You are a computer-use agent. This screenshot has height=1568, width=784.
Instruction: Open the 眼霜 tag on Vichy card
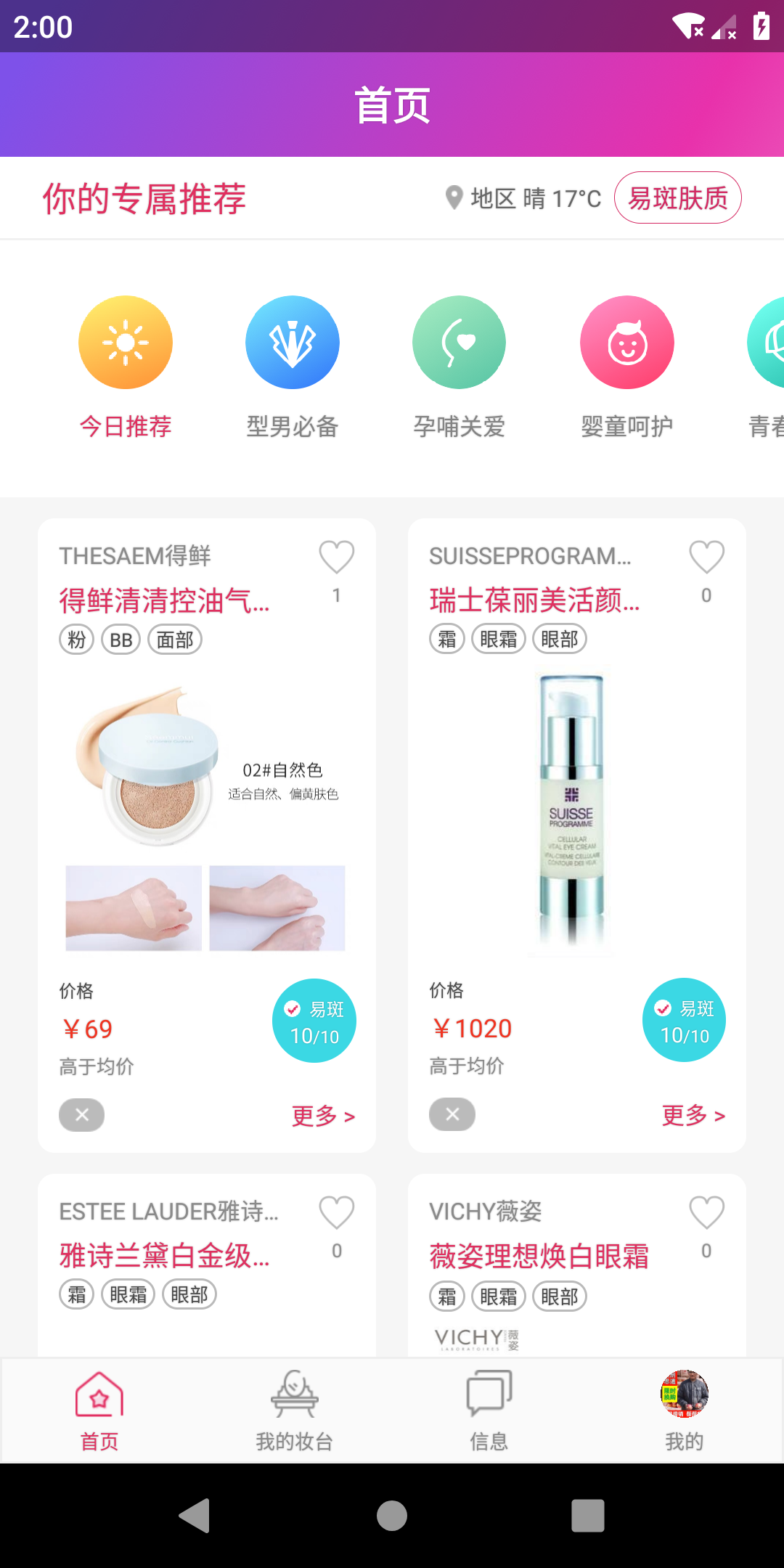[x=498, y=1296]
